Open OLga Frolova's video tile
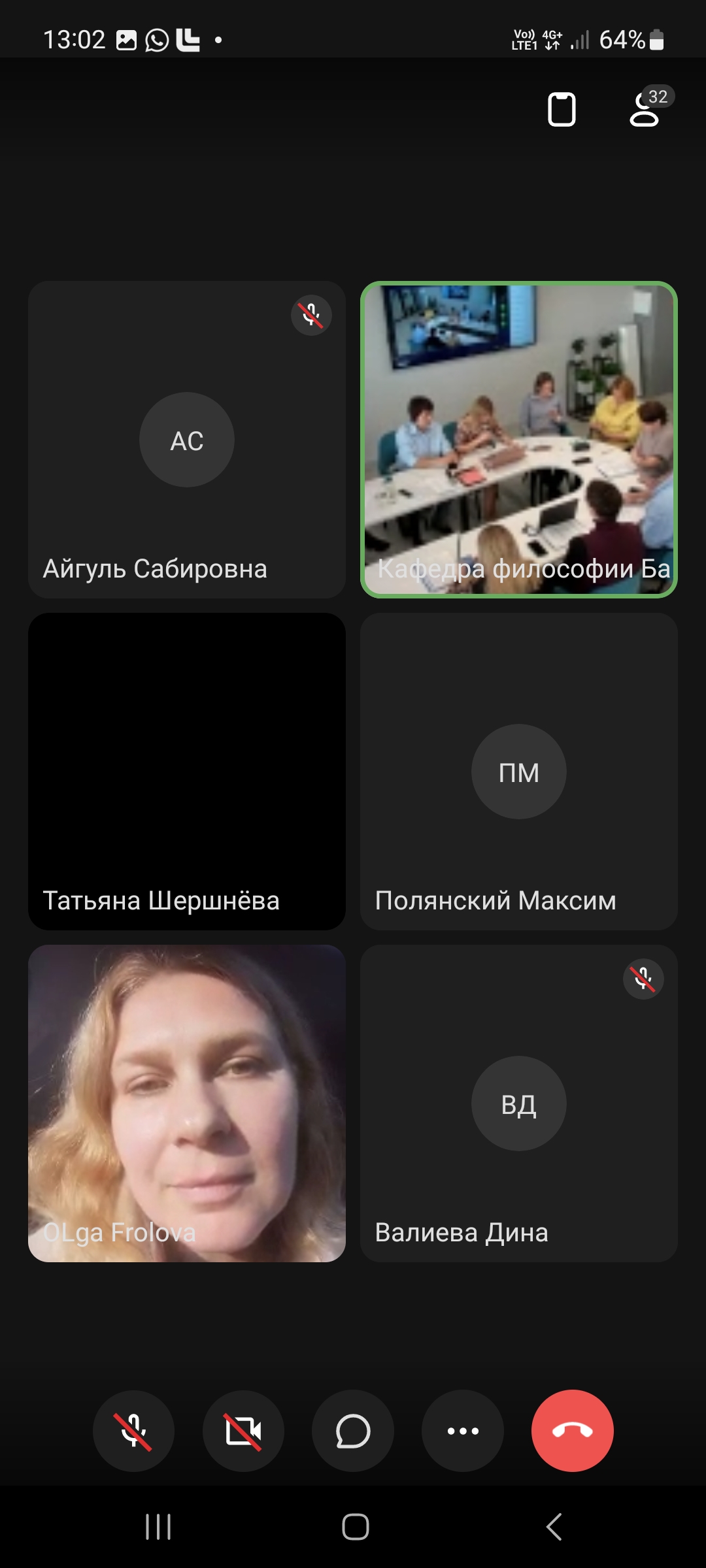Viewport: 706px width, 1568px height. [187, 1103]
